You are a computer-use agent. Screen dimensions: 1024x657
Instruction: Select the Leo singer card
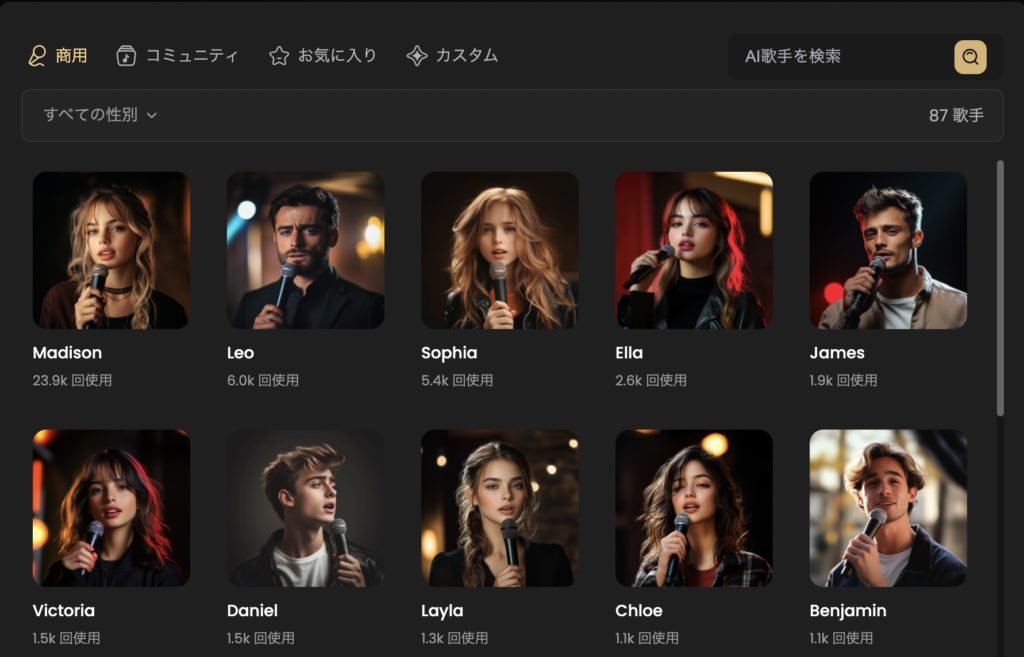[305, 251]
